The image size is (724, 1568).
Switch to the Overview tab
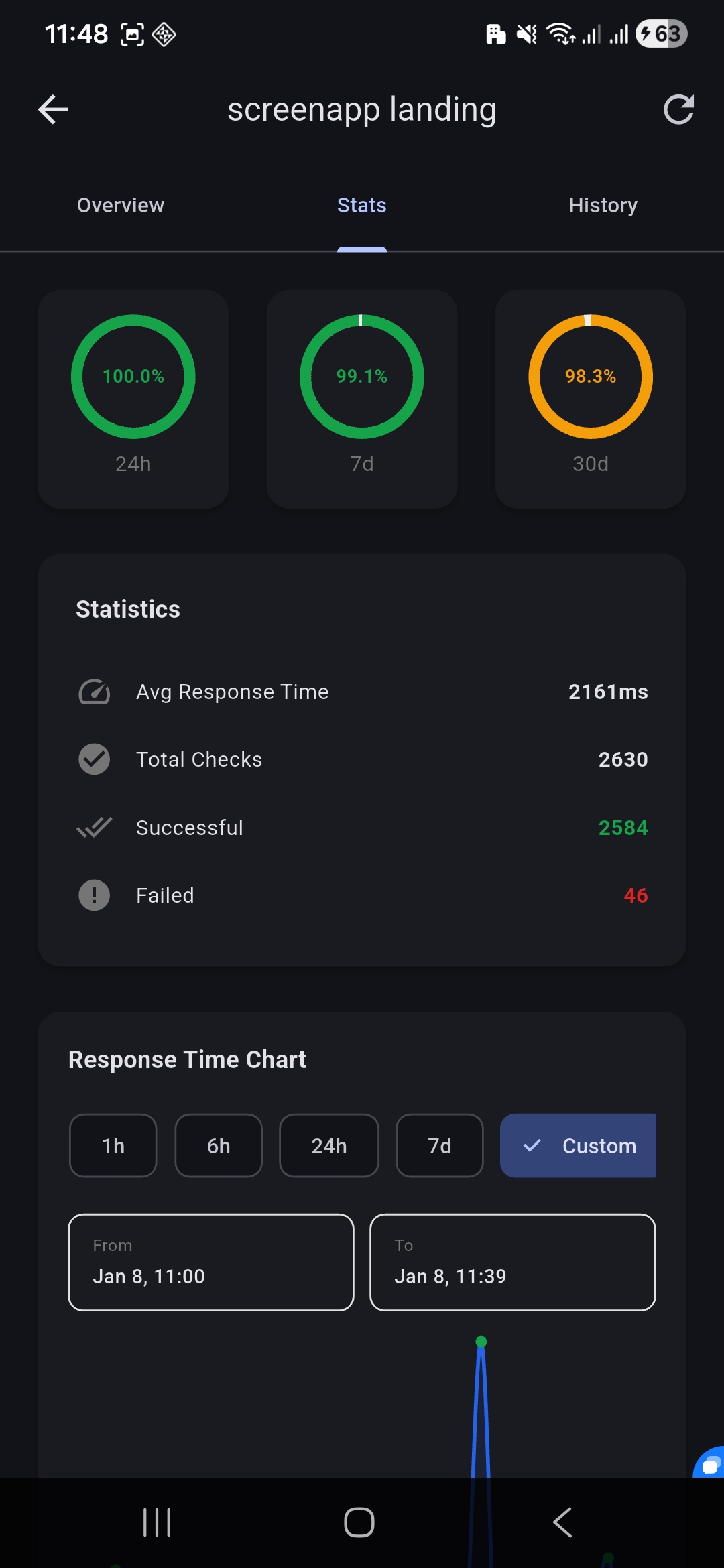(121, 205)
